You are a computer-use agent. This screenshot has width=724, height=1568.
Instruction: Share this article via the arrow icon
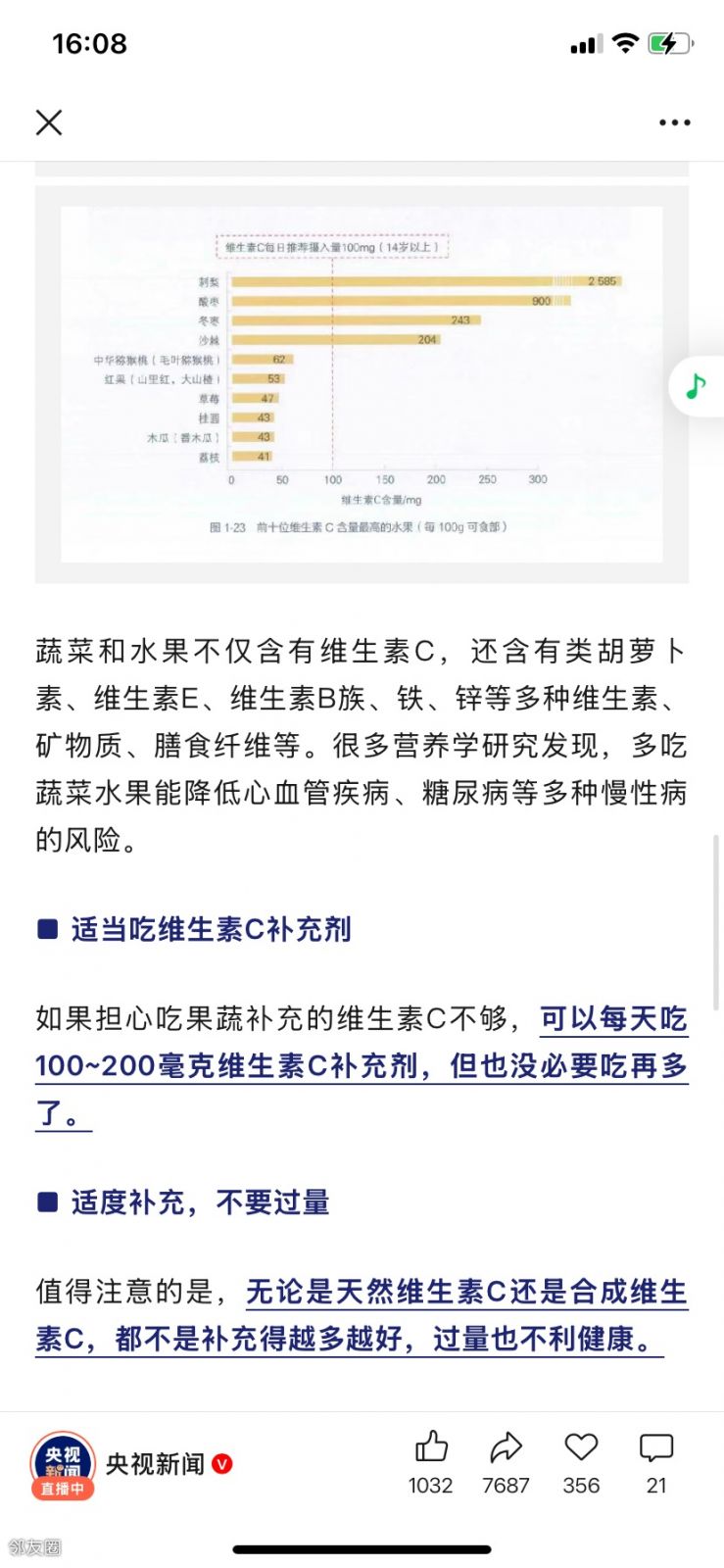point(506,1448)
